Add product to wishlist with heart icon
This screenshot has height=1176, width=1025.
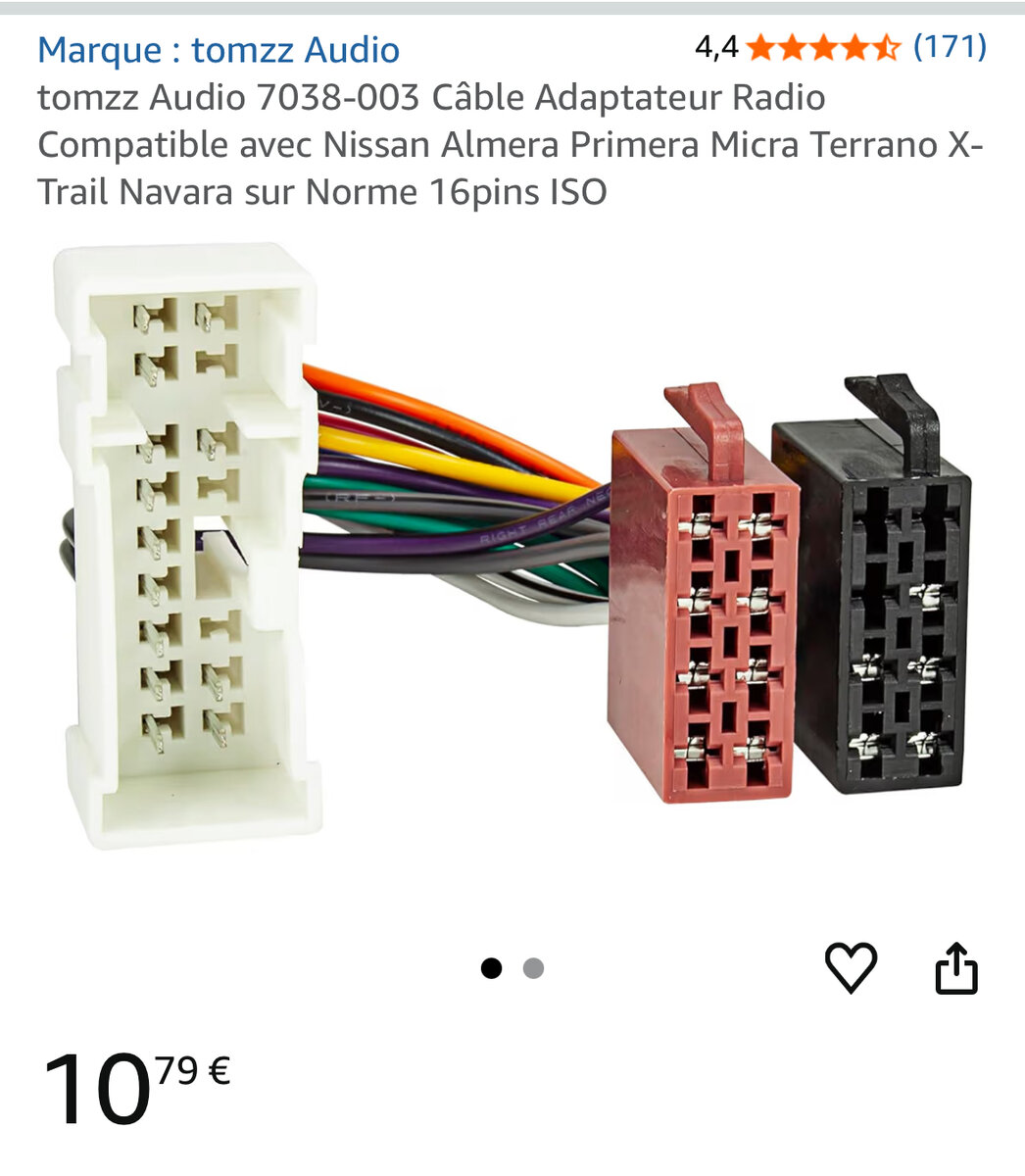point(851,968)
